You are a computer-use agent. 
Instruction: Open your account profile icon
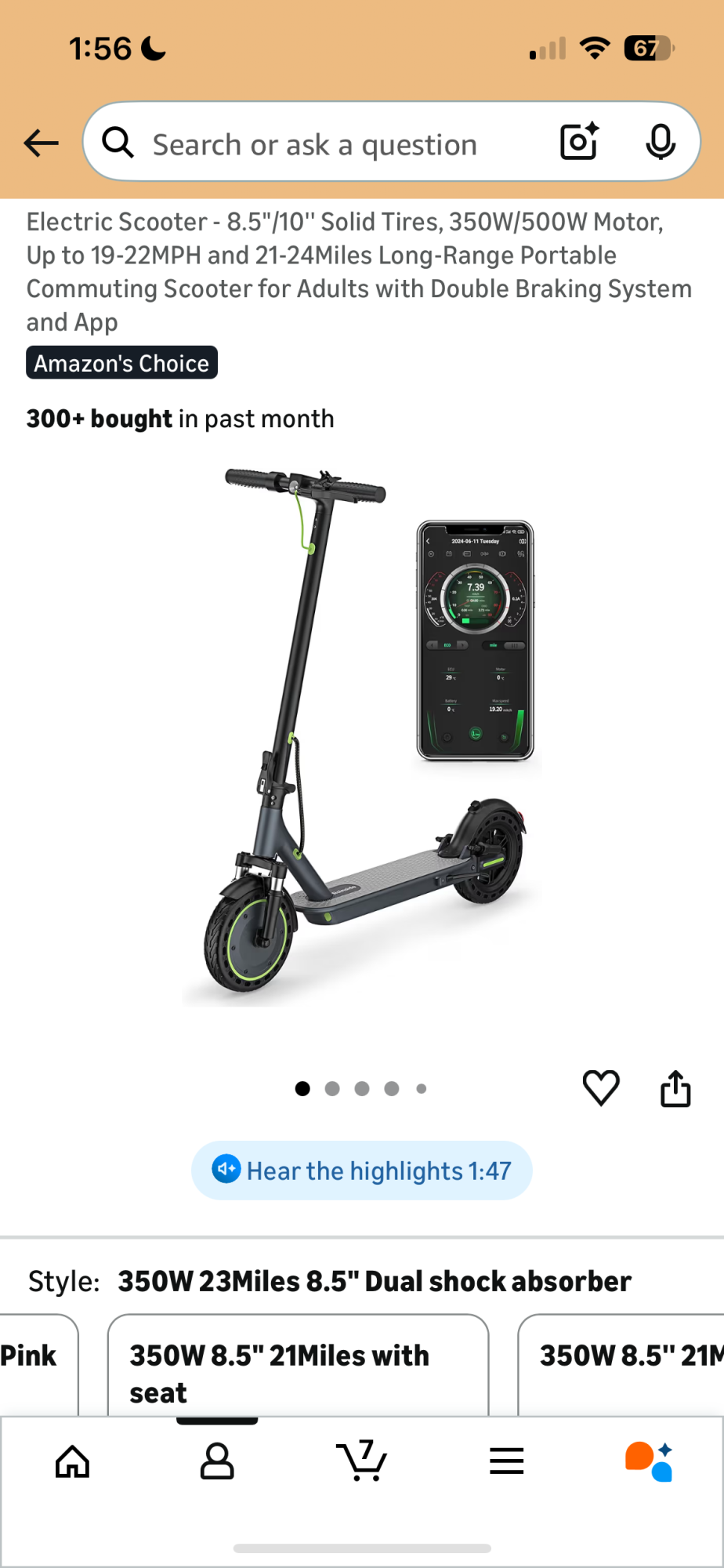pos(217,1459)
